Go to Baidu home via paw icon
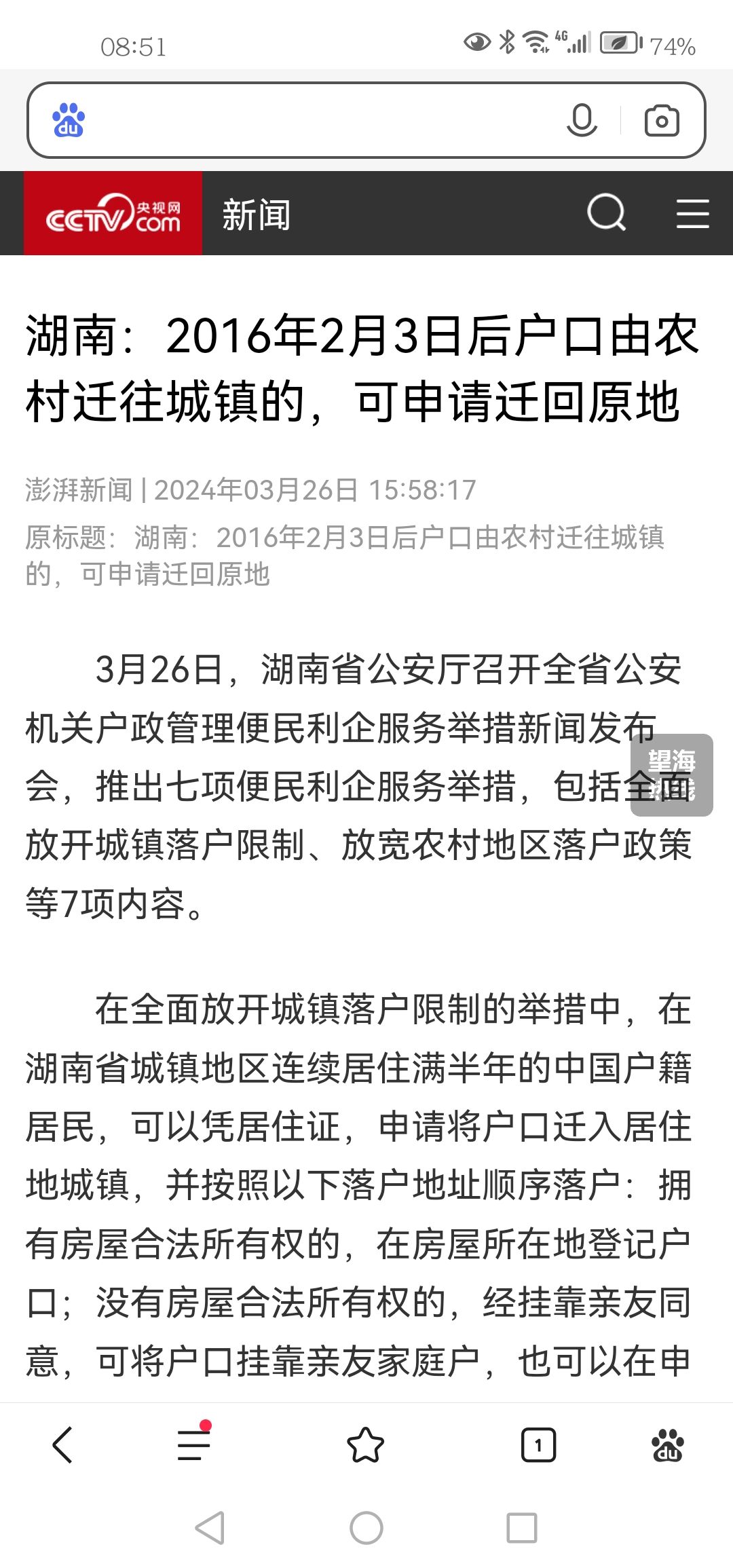Viewport: 733px width, 1568px height. tap(668, 1444)
